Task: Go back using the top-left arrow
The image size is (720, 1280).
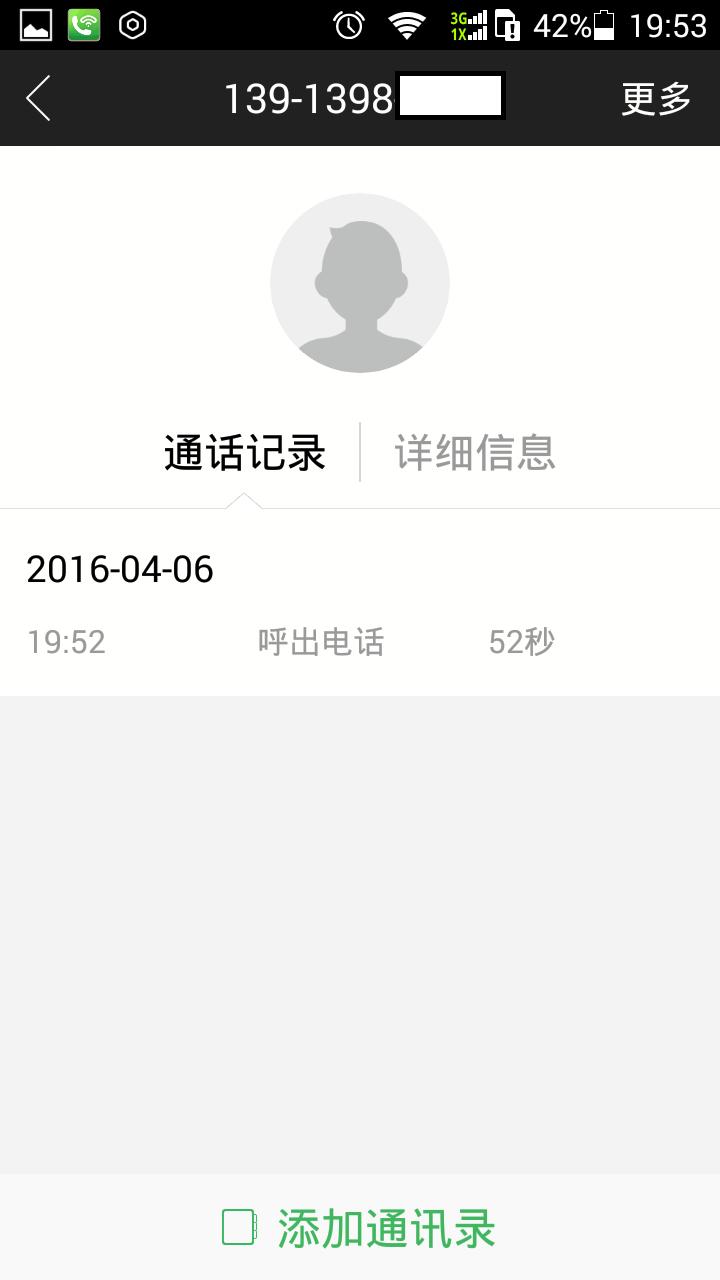Action: click(x=38, y=98)
